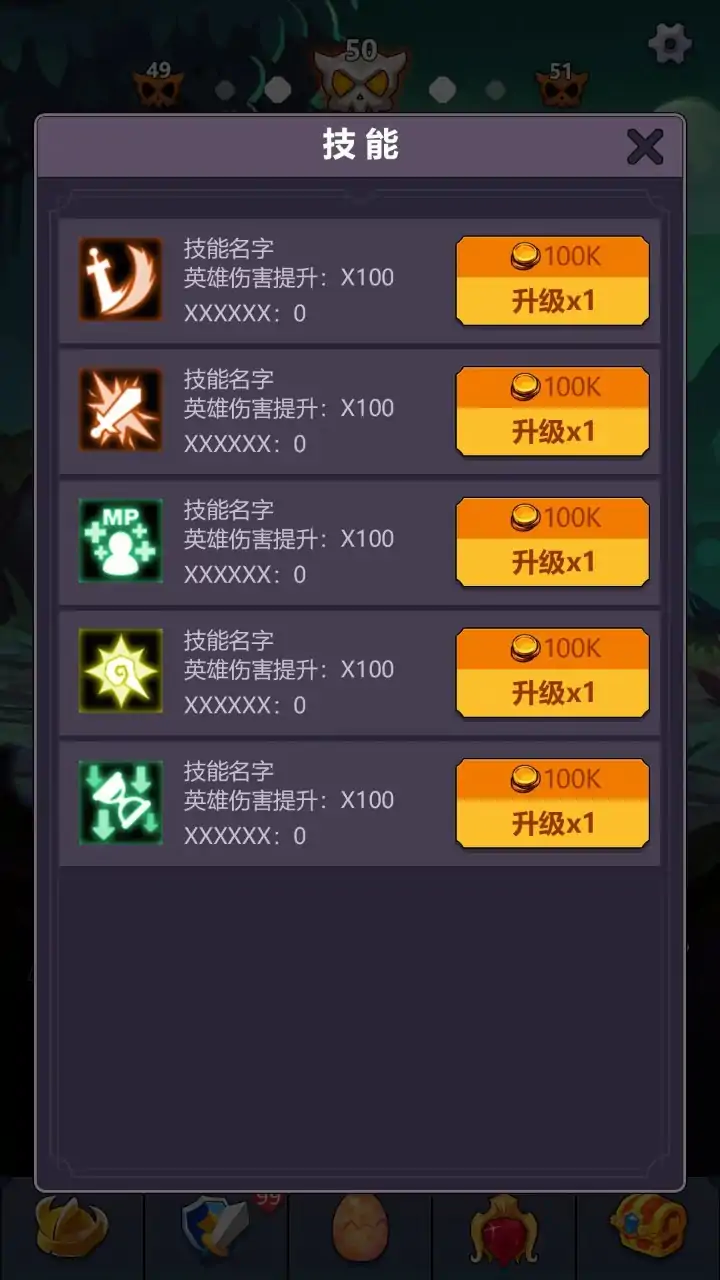Switch to the treasure chest tab
The image size is (720, 1280).
650,1226
